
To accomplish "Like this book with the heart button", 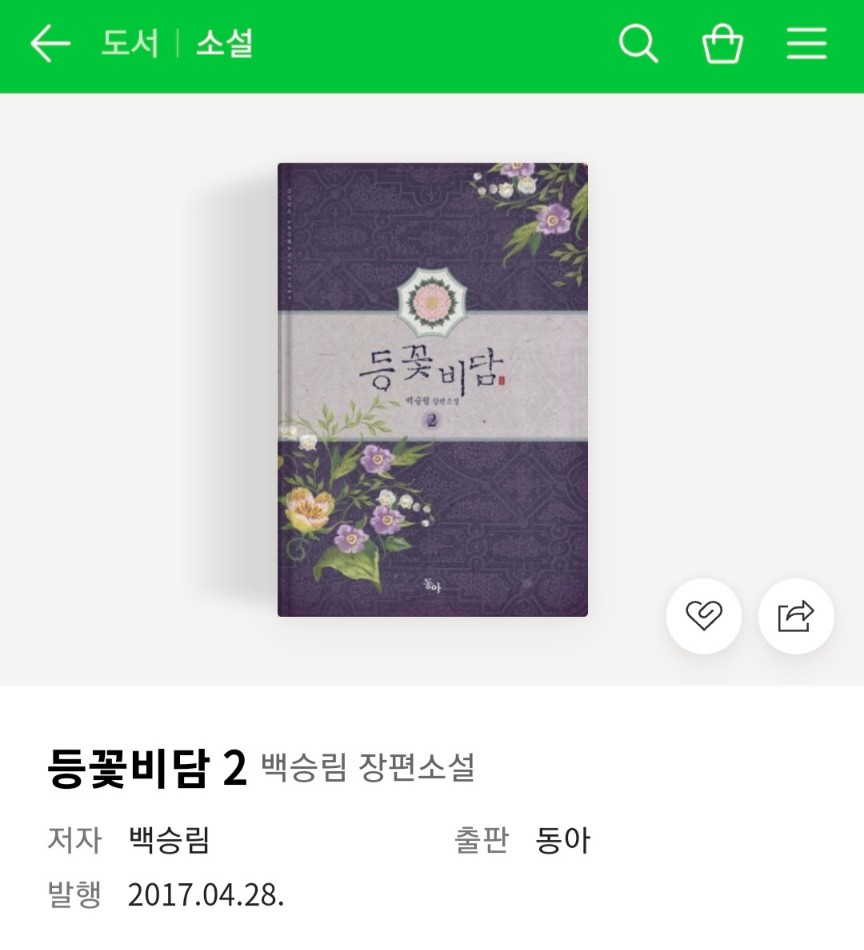I will (704, 616).
